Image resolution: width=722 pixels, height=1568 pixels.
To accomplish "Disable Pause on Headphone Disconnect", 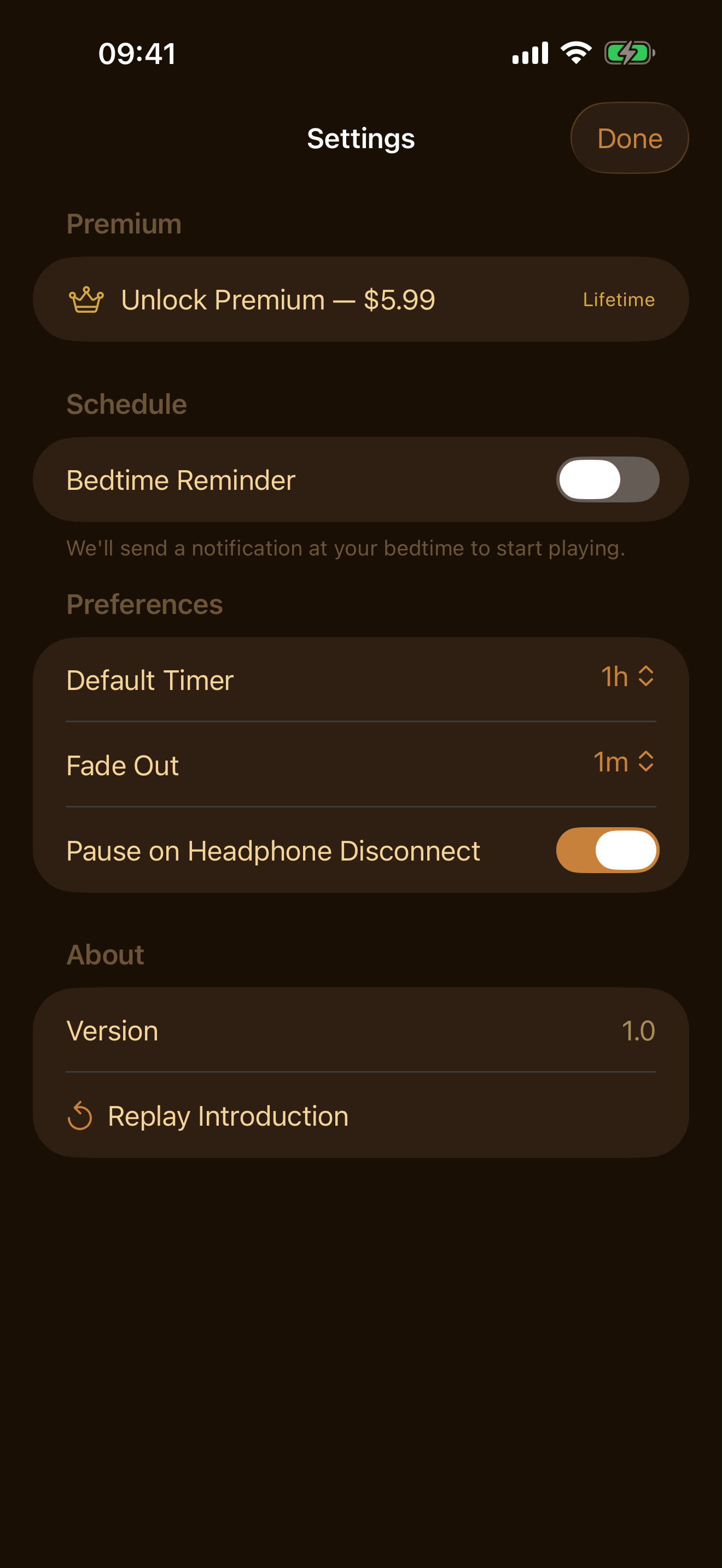I will 607,850.
